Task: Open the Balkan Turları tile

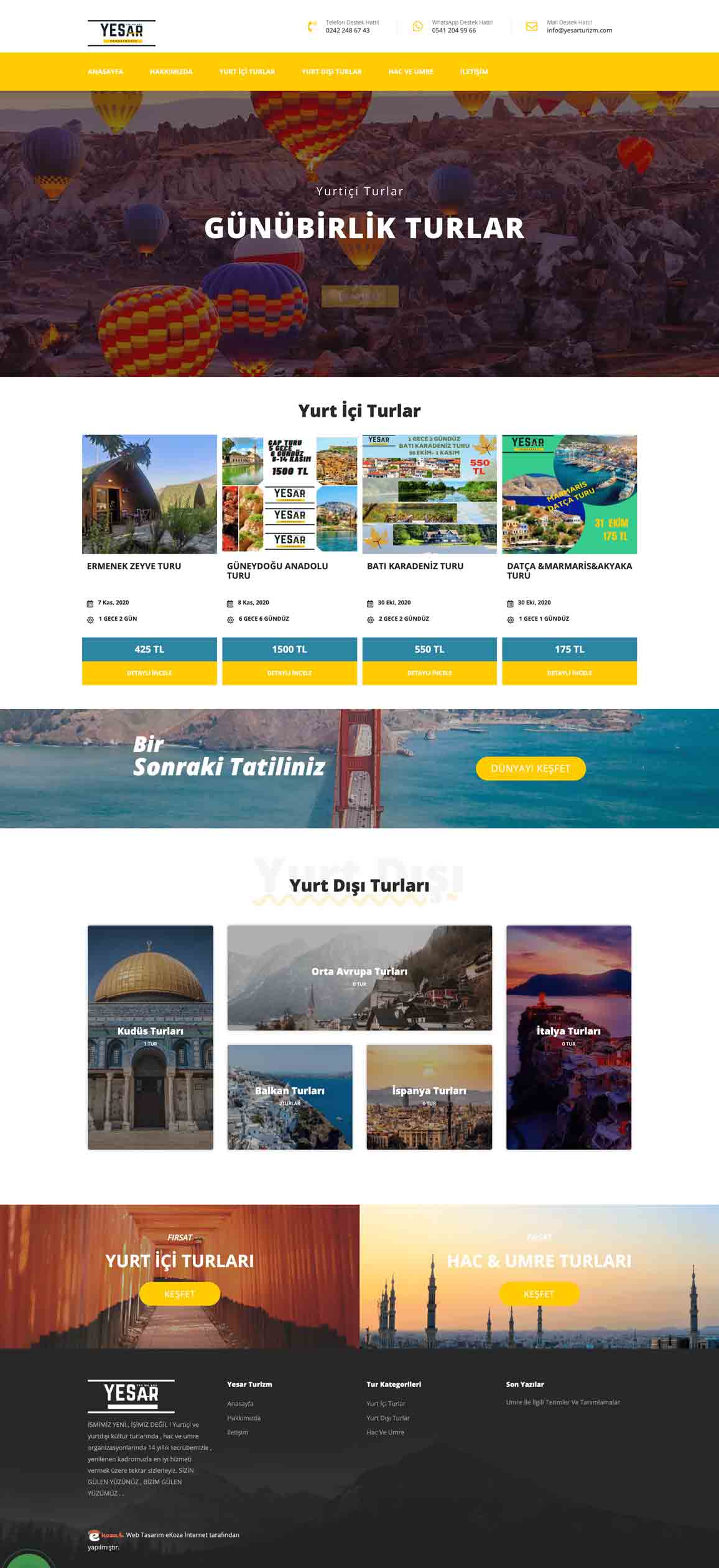Action: click(290, 1097)
